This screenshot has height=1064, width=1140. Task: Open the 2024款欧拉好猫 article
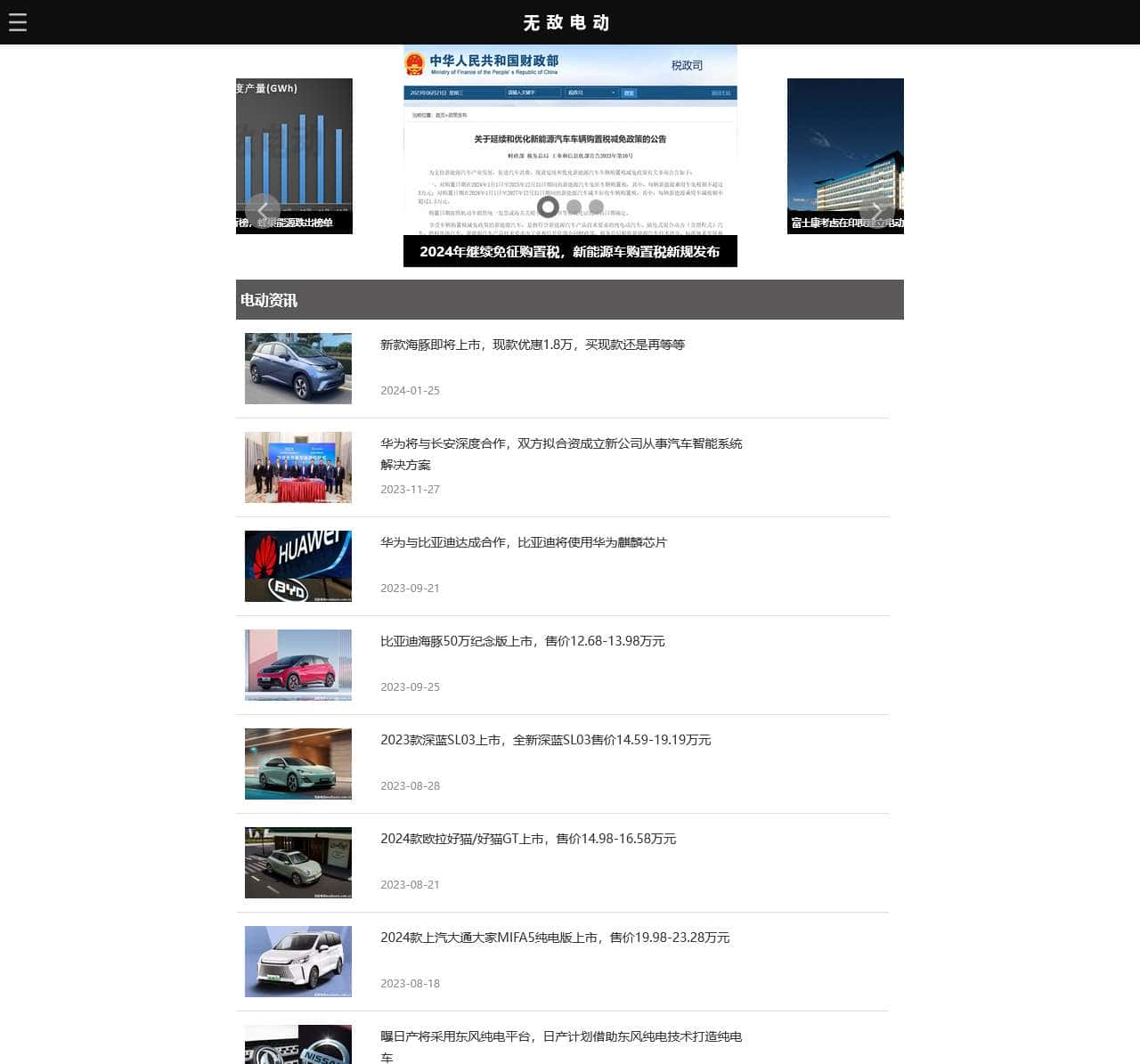click(x=527, y=839)
